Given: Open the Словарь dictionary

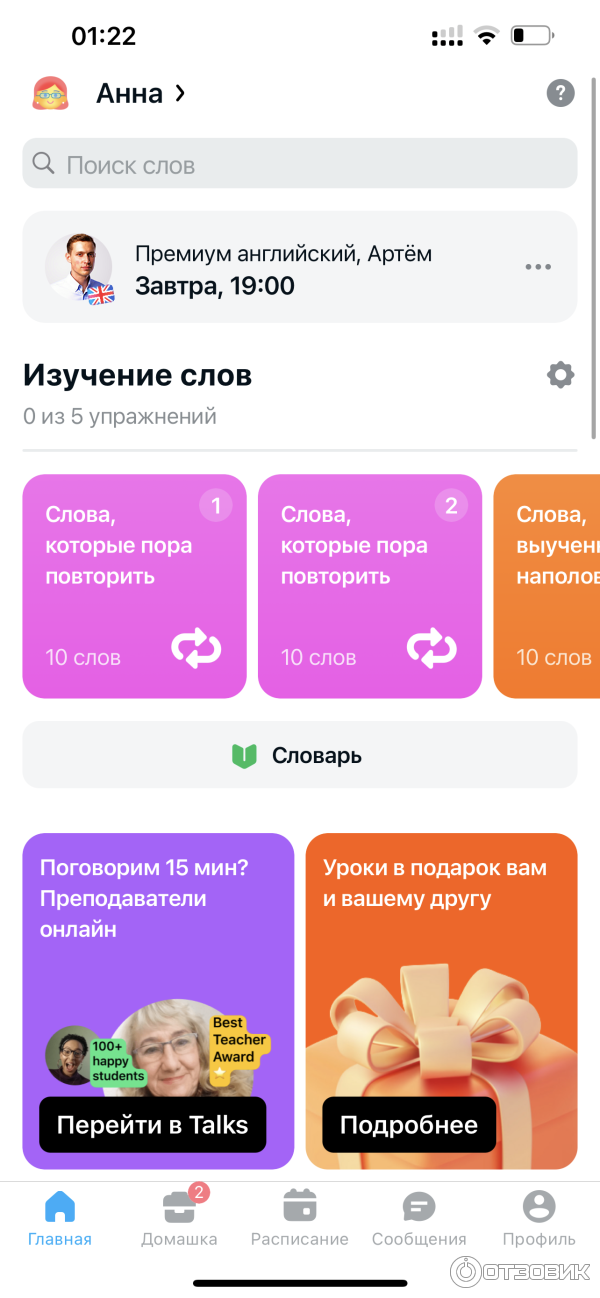Looking at the screenshot, I should [x=300, y=755].
